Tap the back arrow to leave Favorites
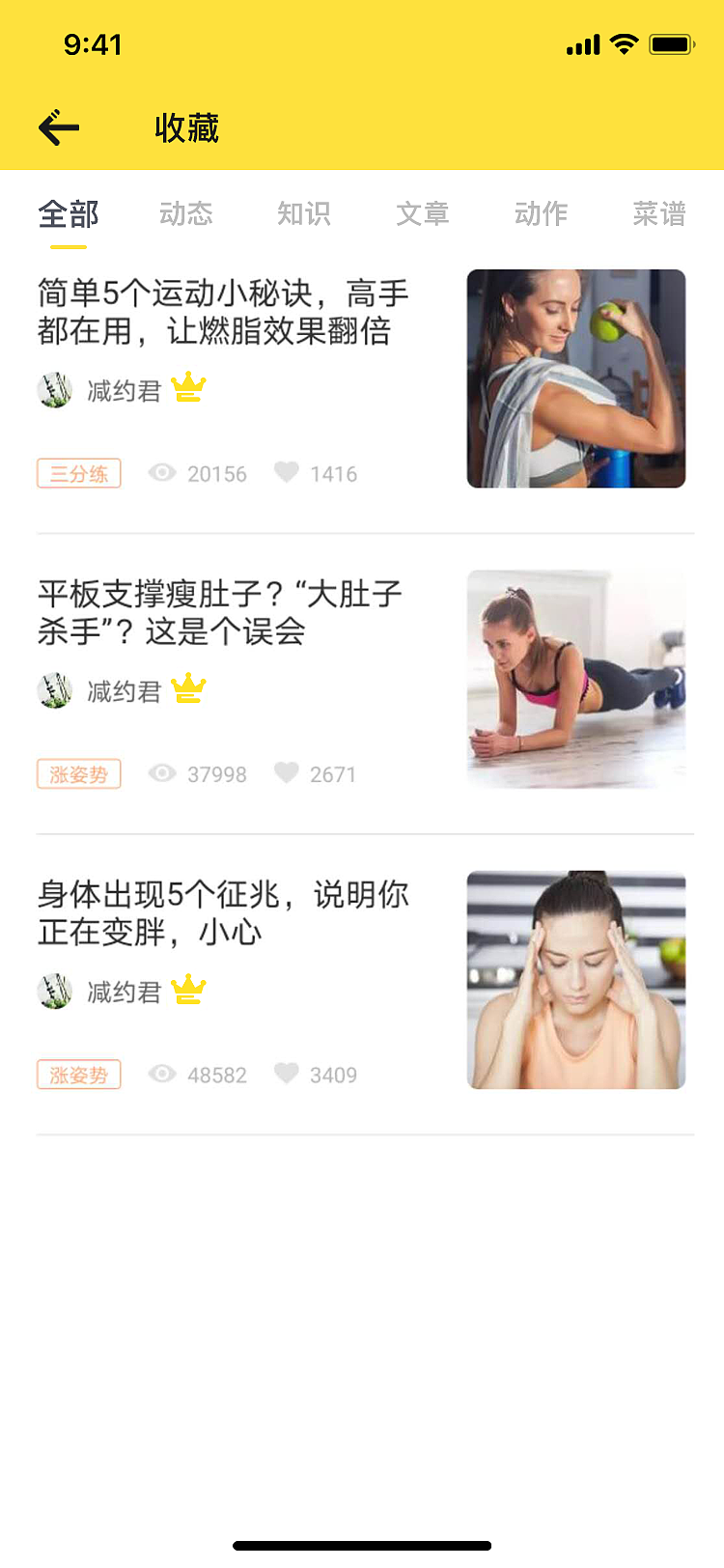 click(x=58, y=126)
